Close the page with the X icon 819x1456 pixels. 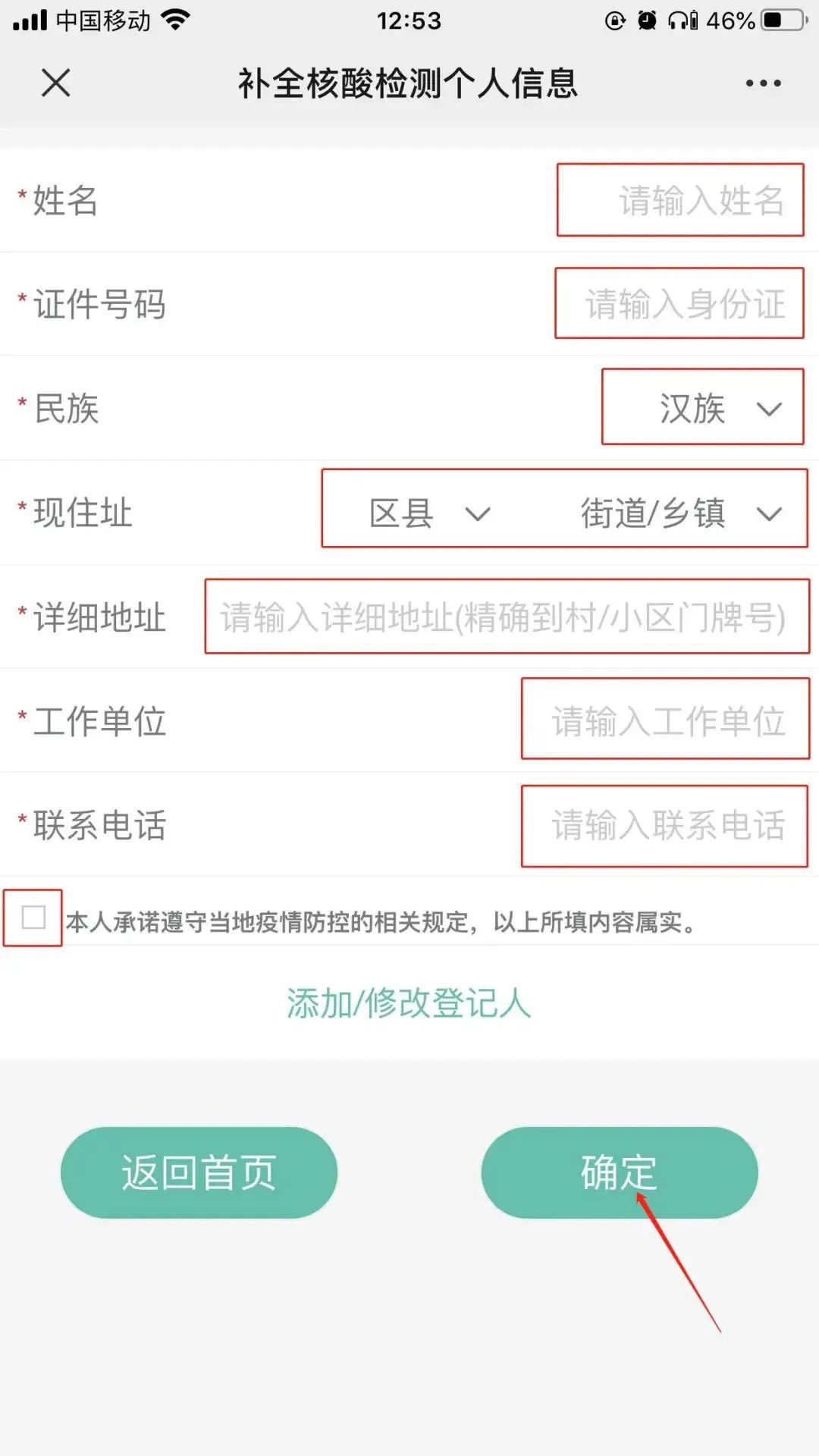coord(56,83)
